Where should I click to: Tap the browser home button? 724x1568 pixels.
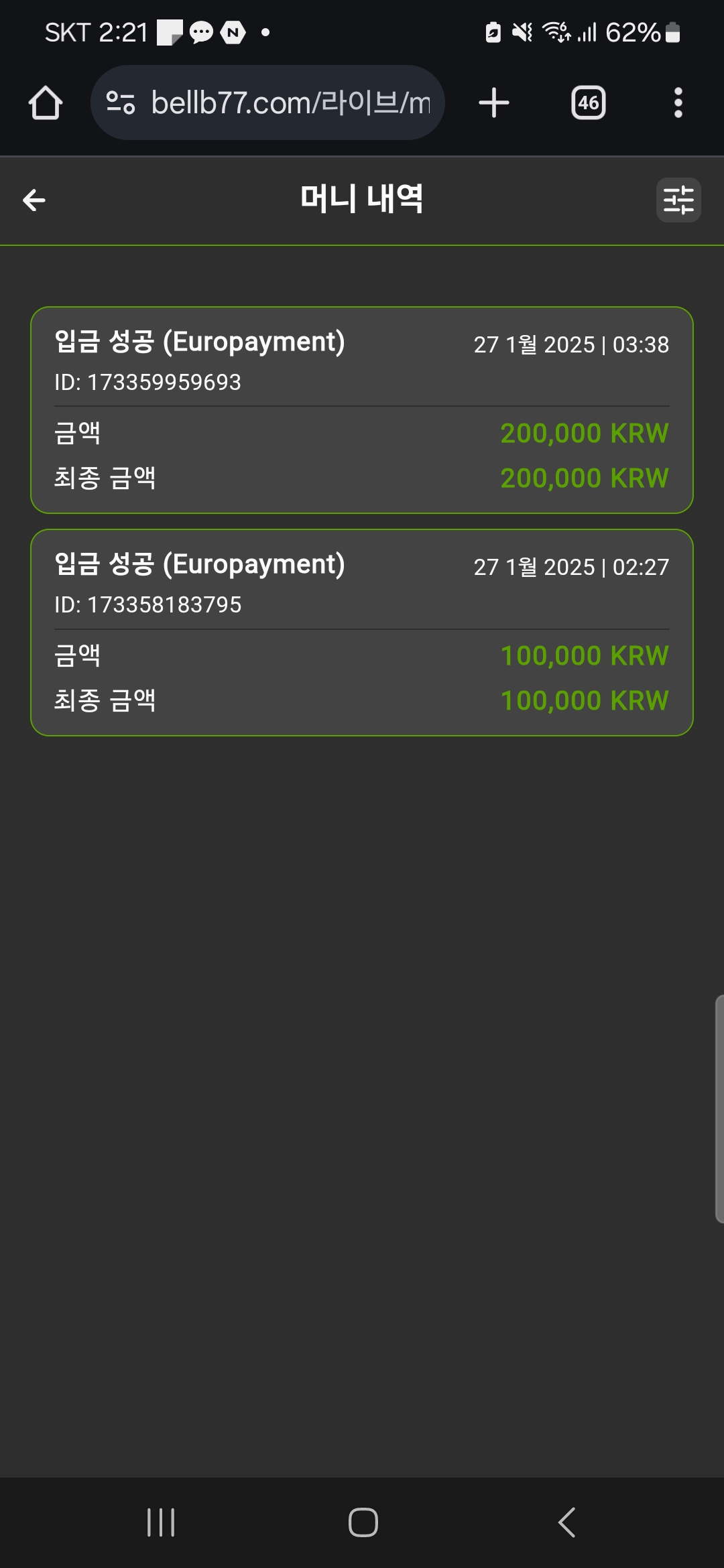[46, 103]
